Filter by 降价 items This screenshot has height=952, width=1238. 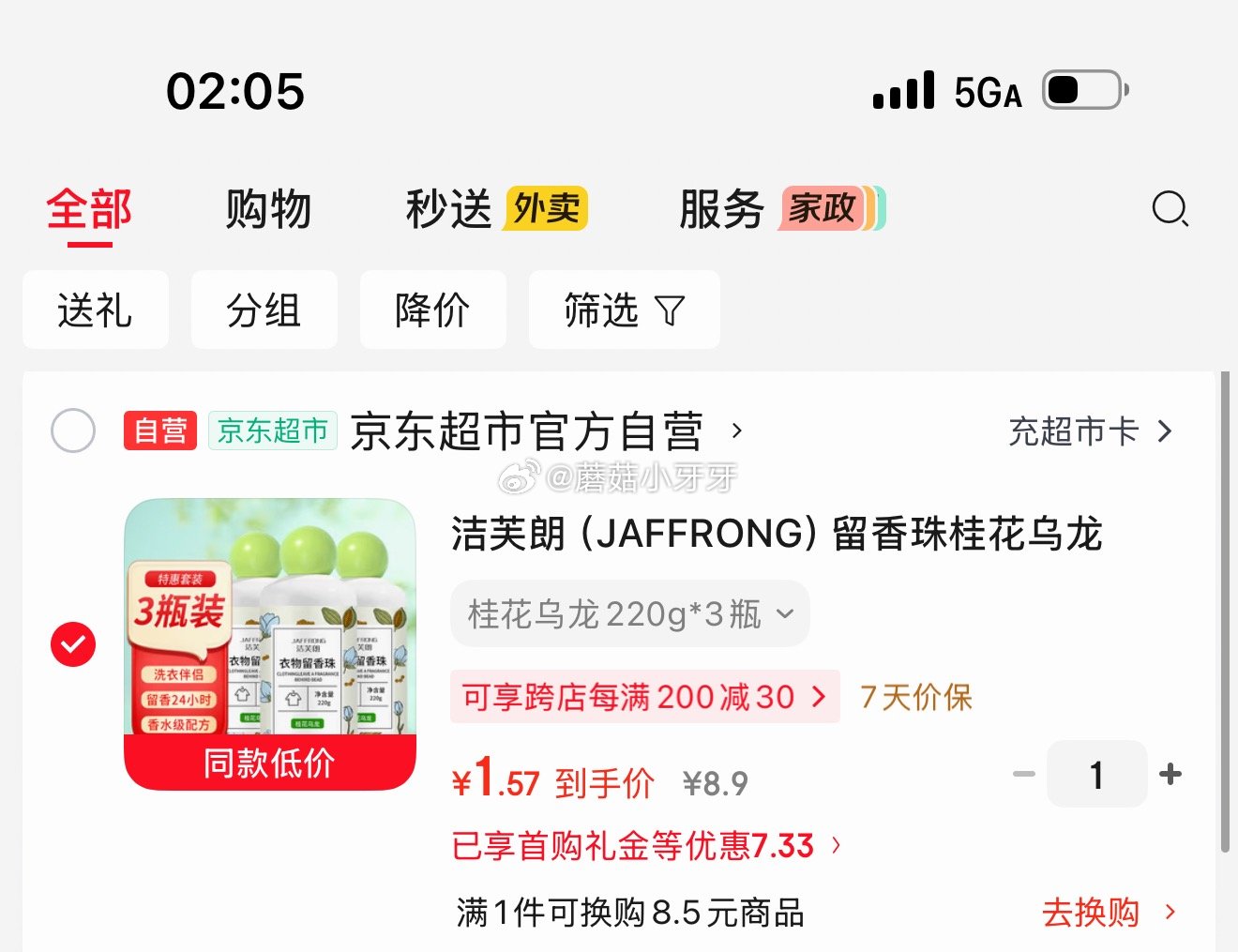[433, 310]
